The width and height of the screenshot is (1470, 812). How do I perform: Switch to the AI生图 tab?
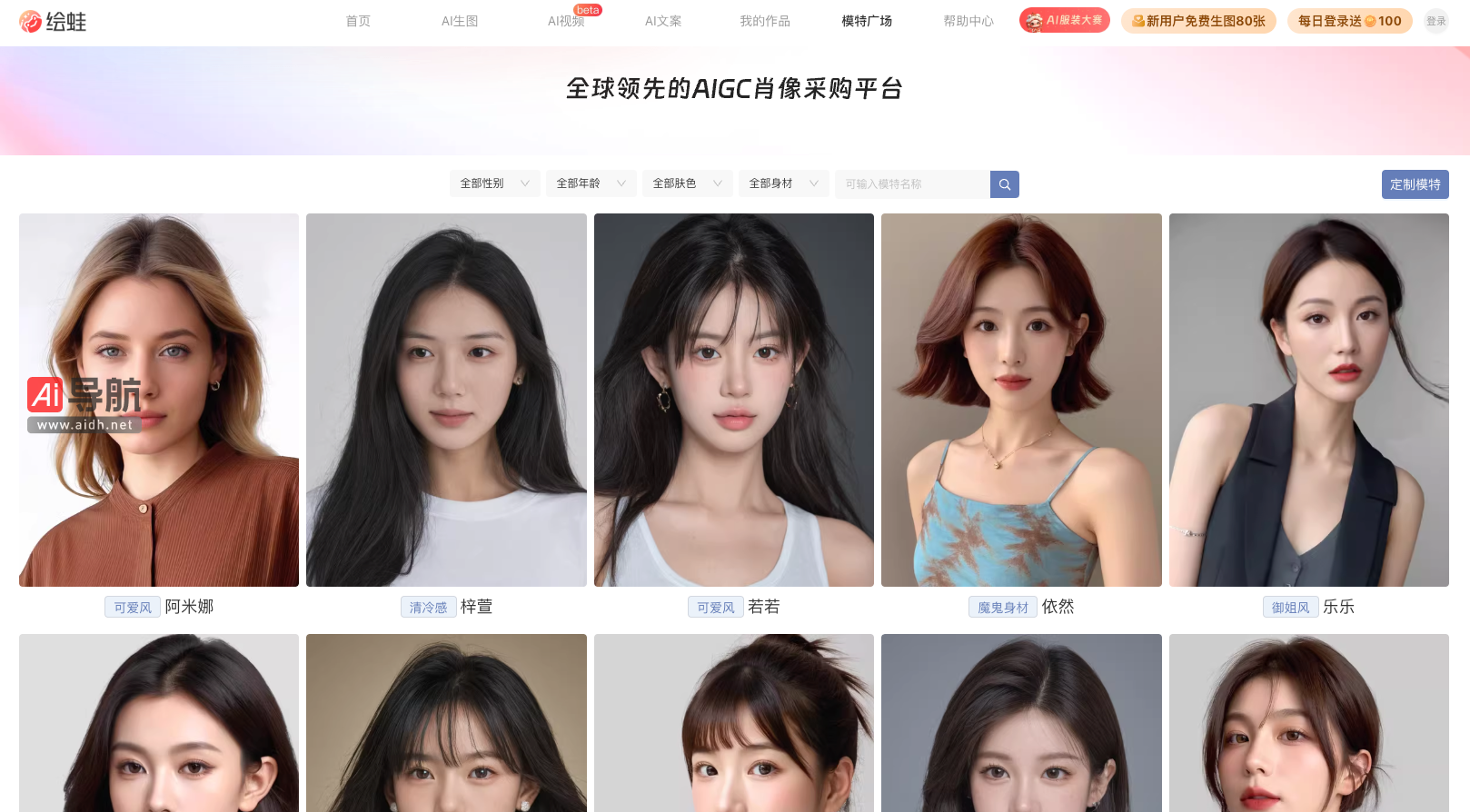pyautogui.click(x=460, y=21)
